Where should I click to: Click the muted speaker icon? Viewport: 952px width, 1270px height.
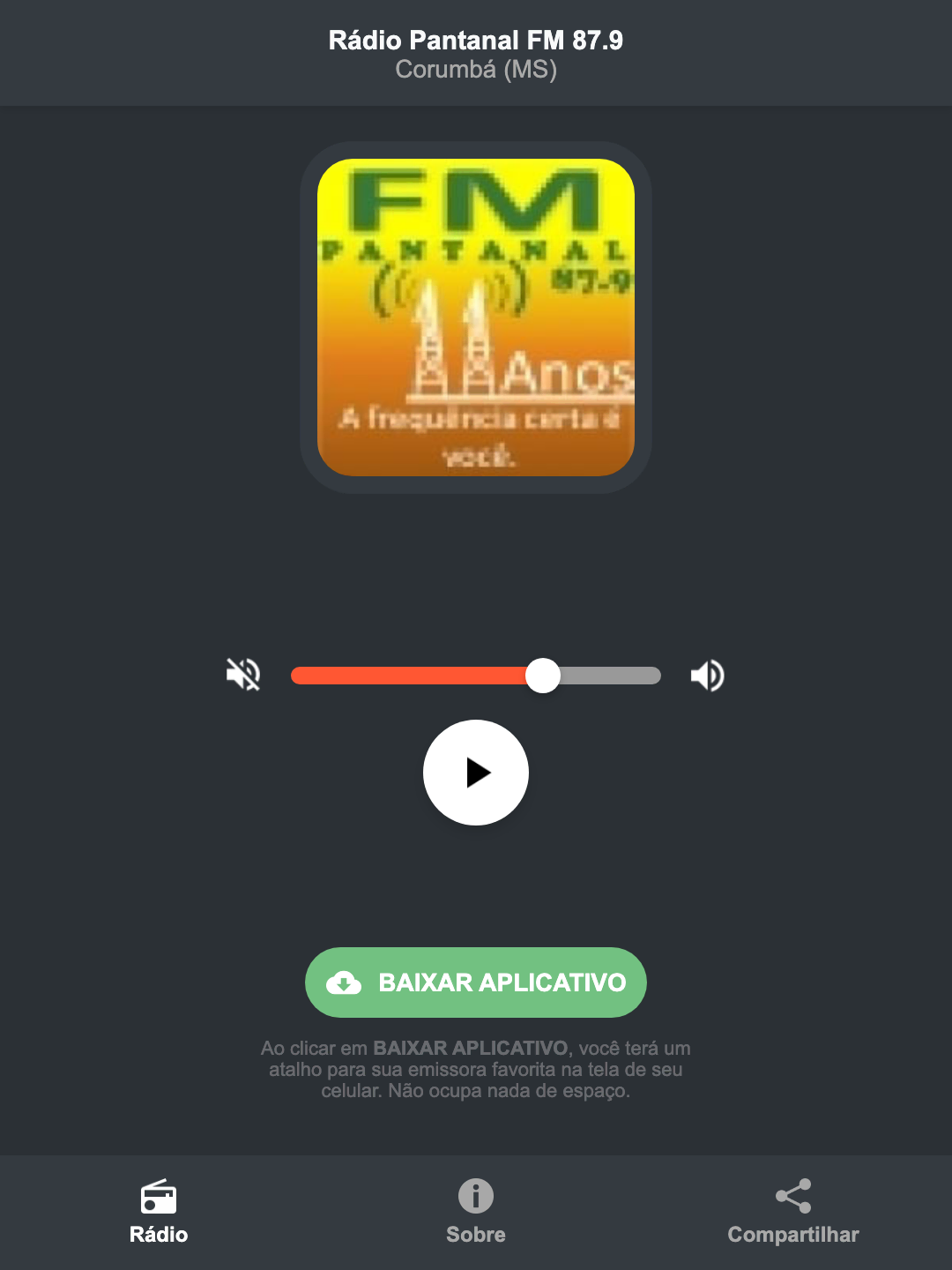[243, 675]
